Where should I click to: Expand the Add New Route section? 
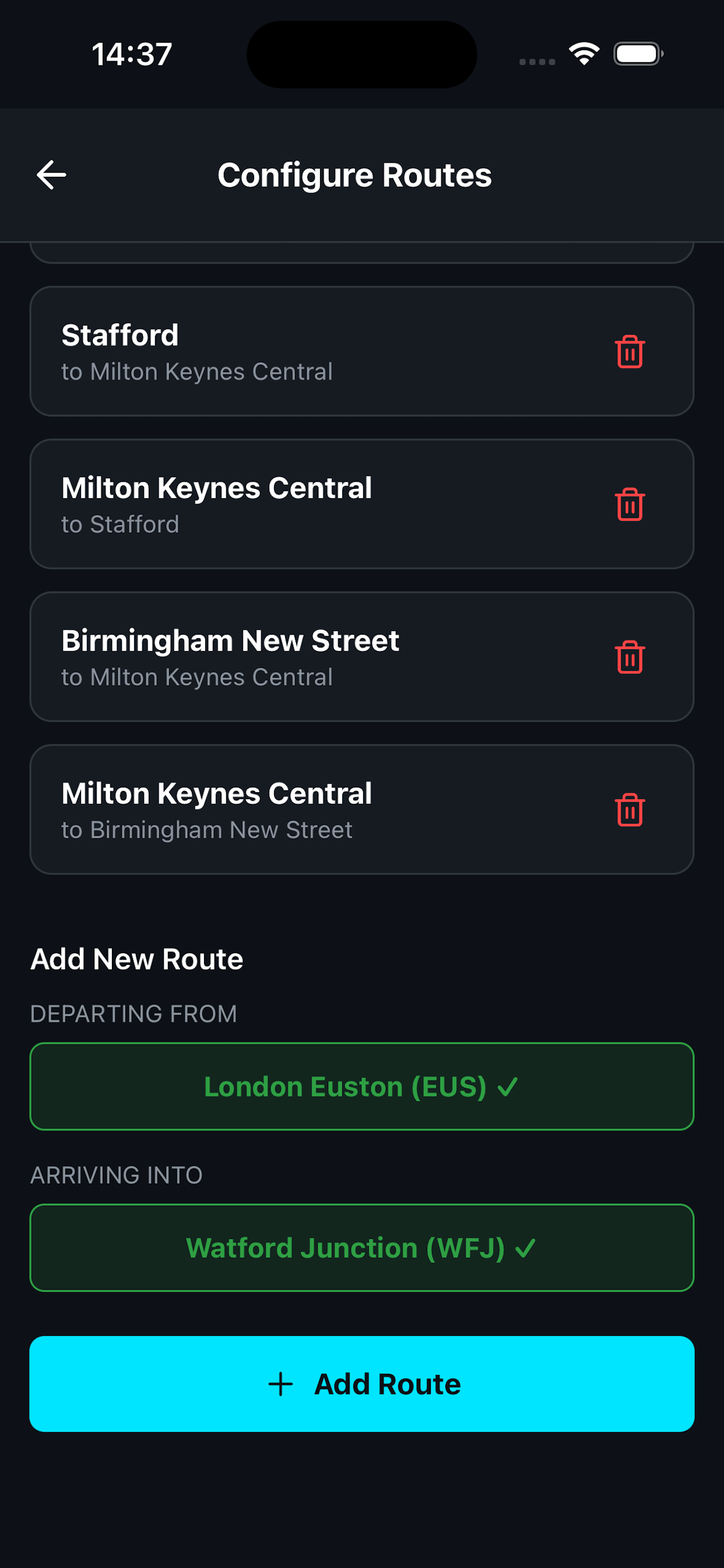pos(136,958)
